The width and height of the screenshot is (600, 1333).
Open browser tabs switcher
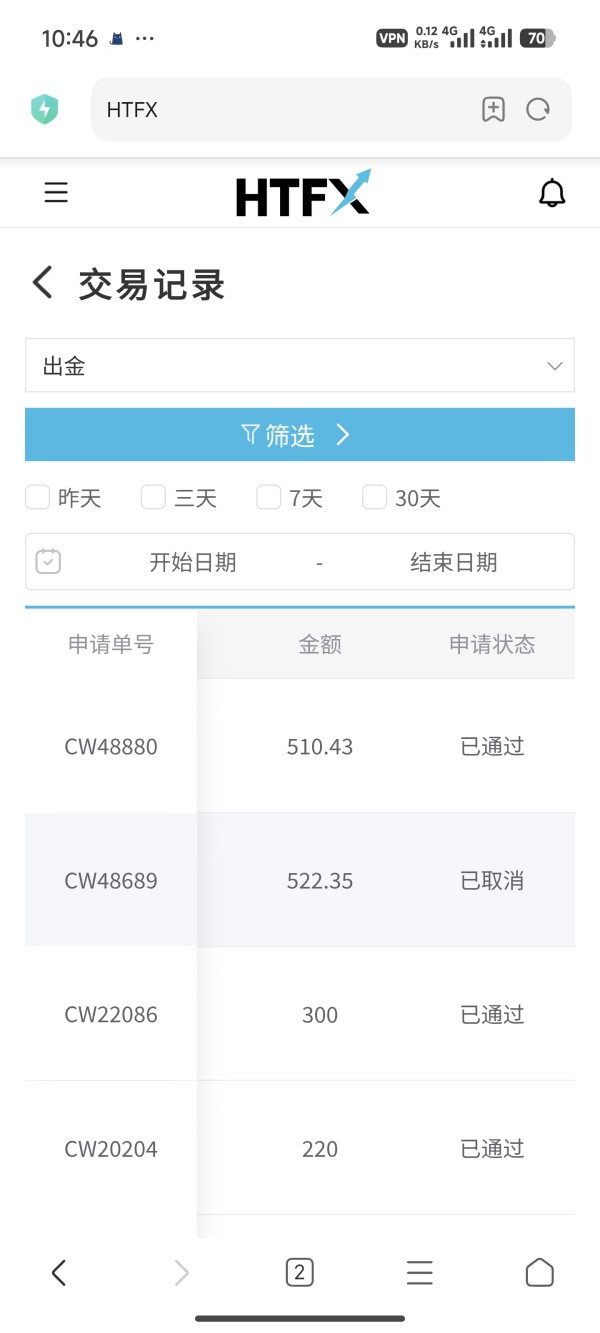point(299,1272)
